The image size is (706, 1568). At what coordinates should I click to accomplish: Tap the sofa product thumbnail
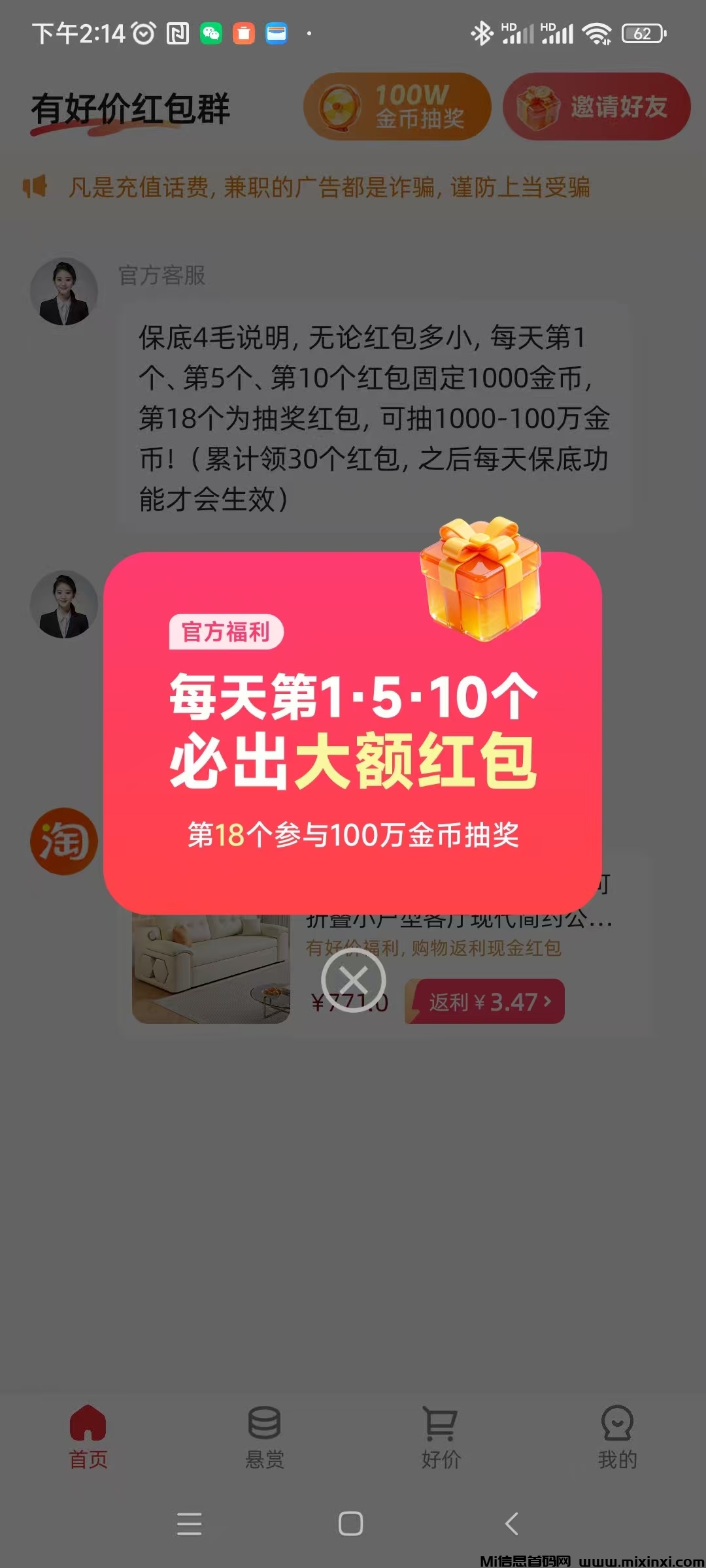209,967
